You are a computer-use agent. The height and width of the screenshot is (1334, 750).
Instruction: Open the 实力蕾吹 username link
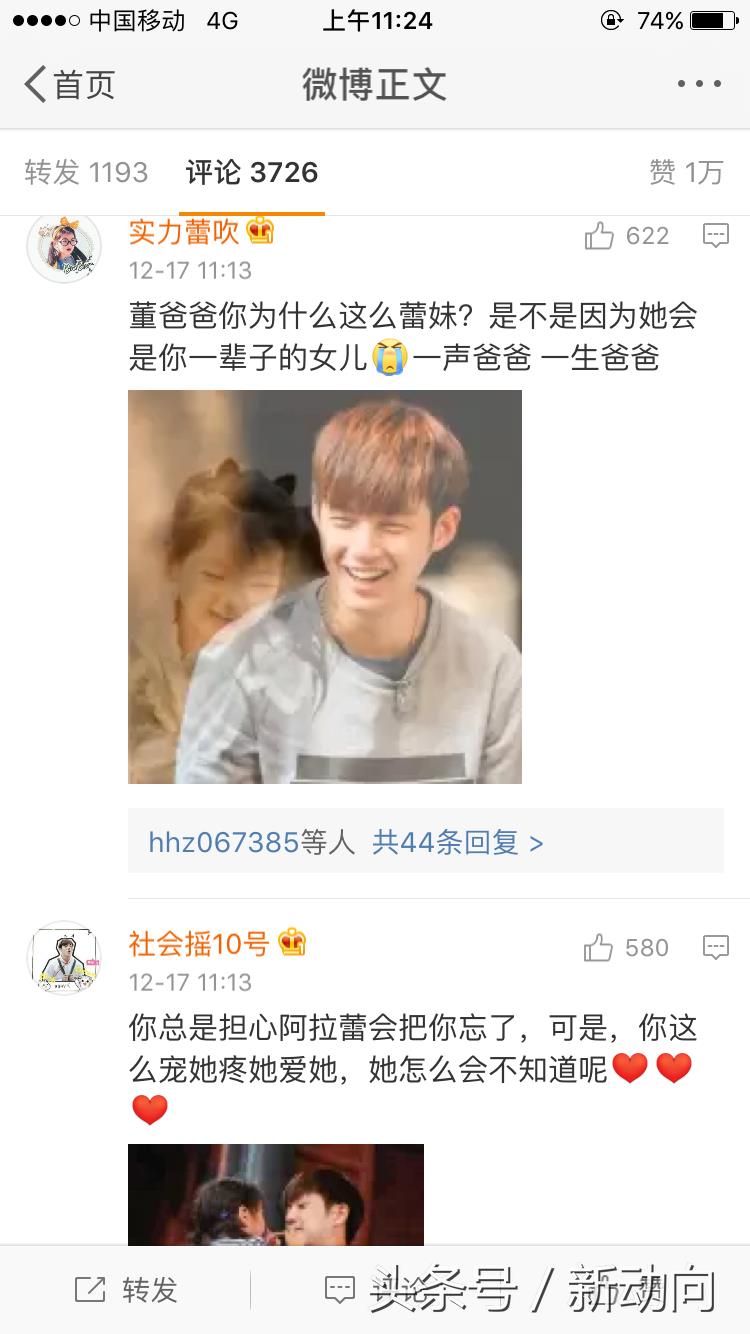(x=184, y=232)
